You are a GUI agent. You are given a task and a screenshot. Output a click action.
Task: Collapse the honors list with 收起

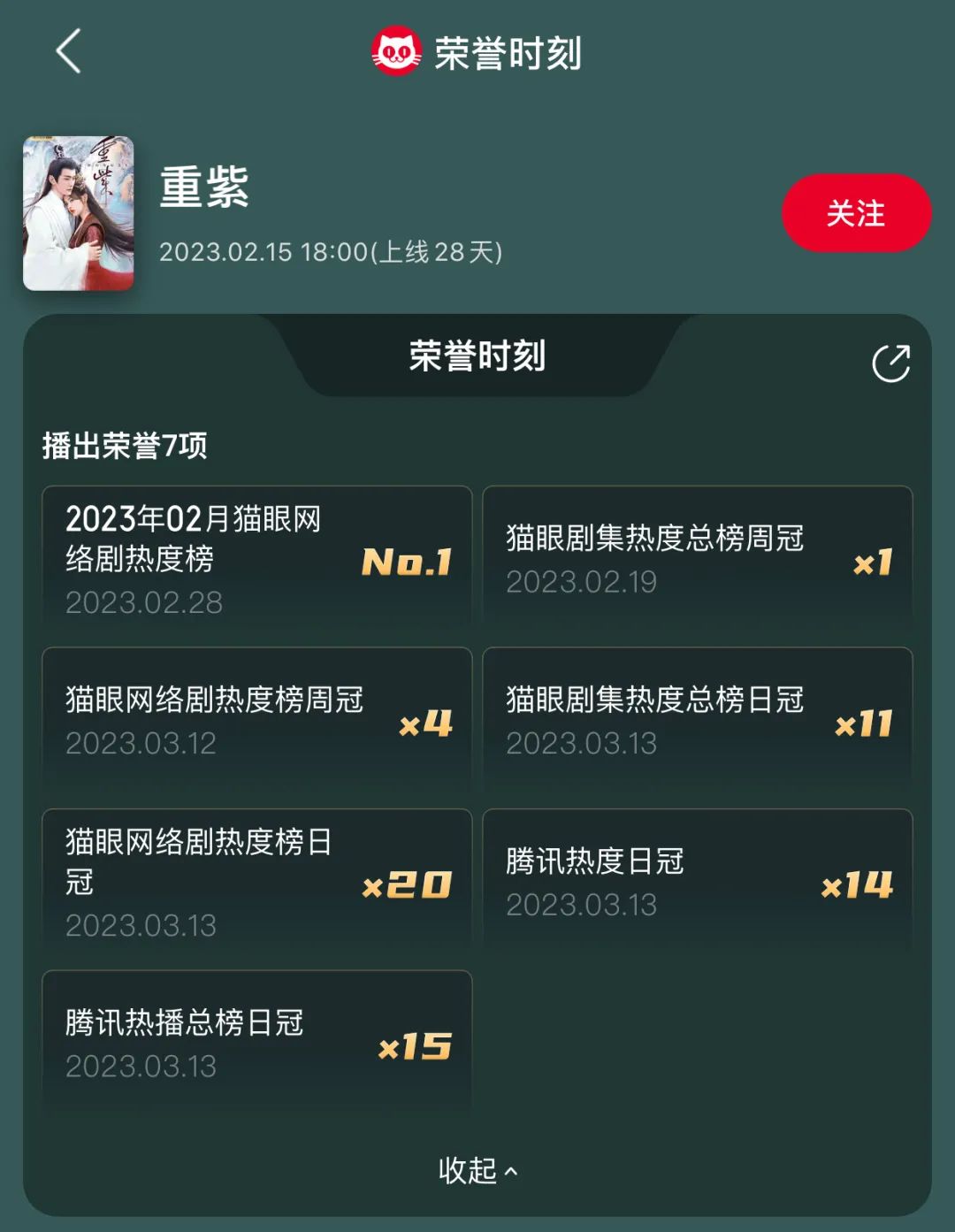pyautogui.click(x=477, y=1170)
